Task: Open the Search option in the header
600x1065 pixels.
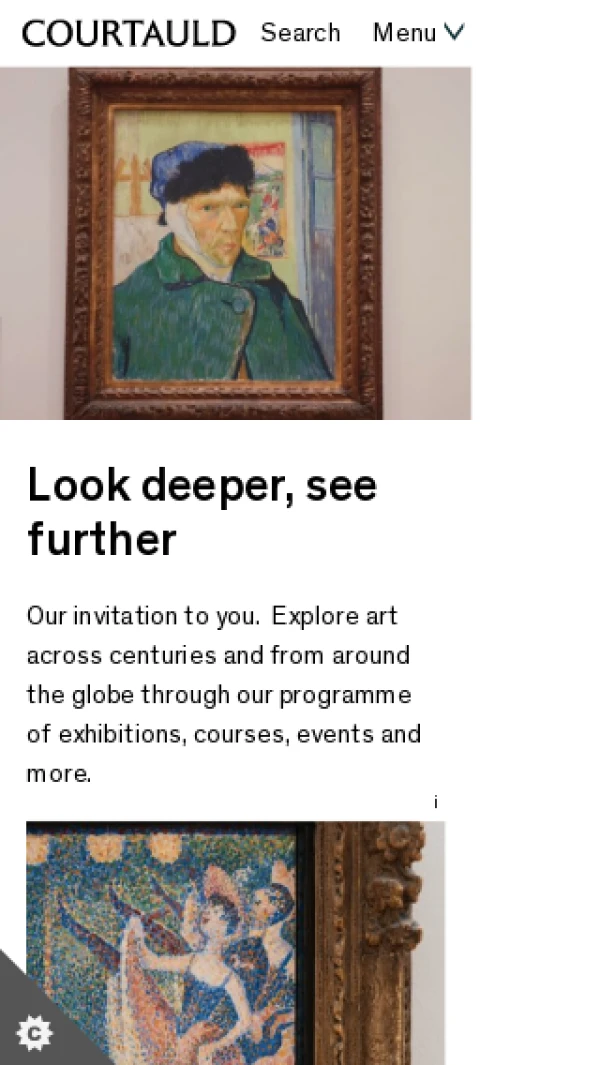Action: pyautogui.click(x=300, y=33)
